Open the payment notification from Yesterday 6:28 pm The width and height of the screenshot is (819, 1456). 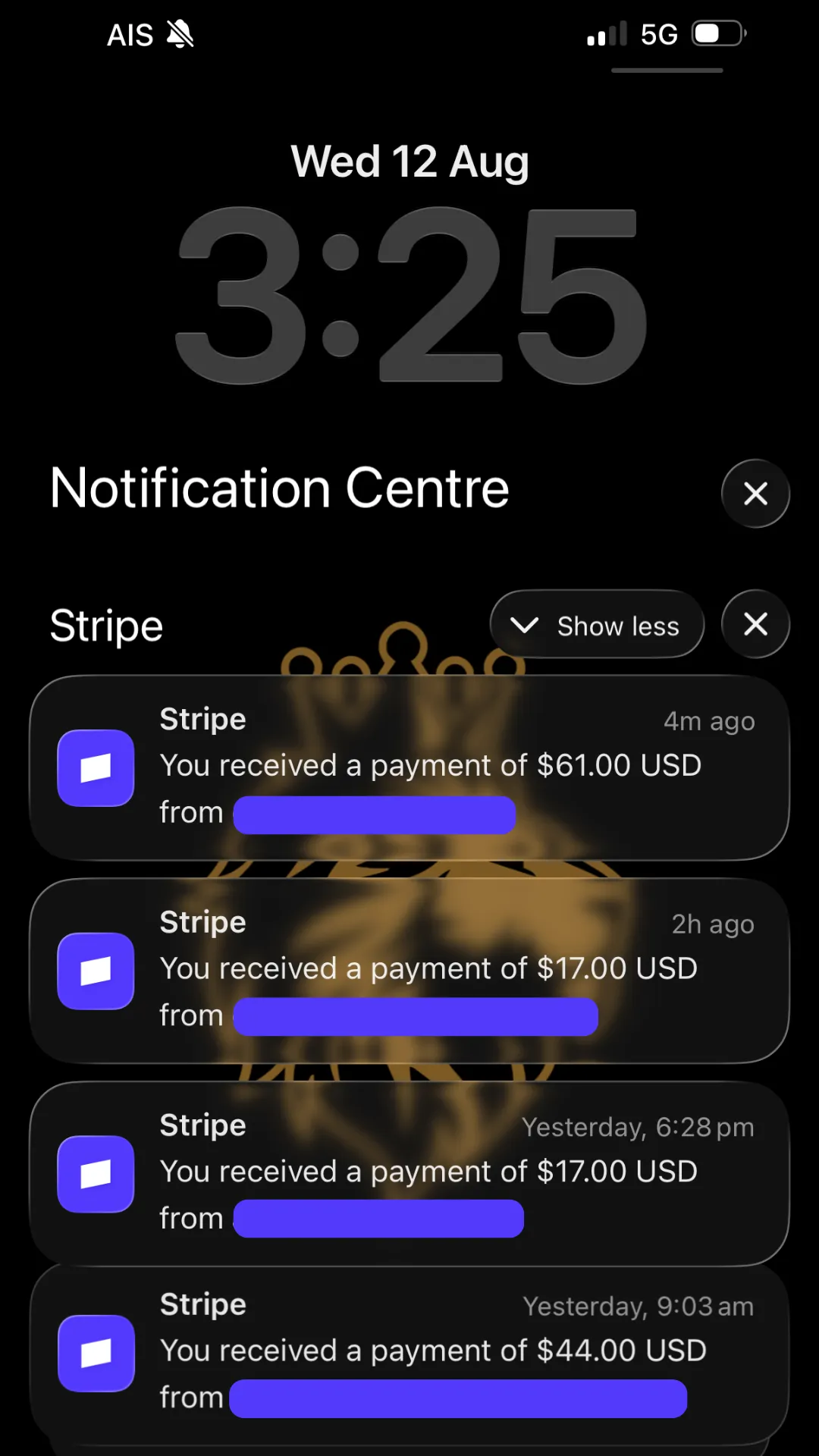[409, 1174]
